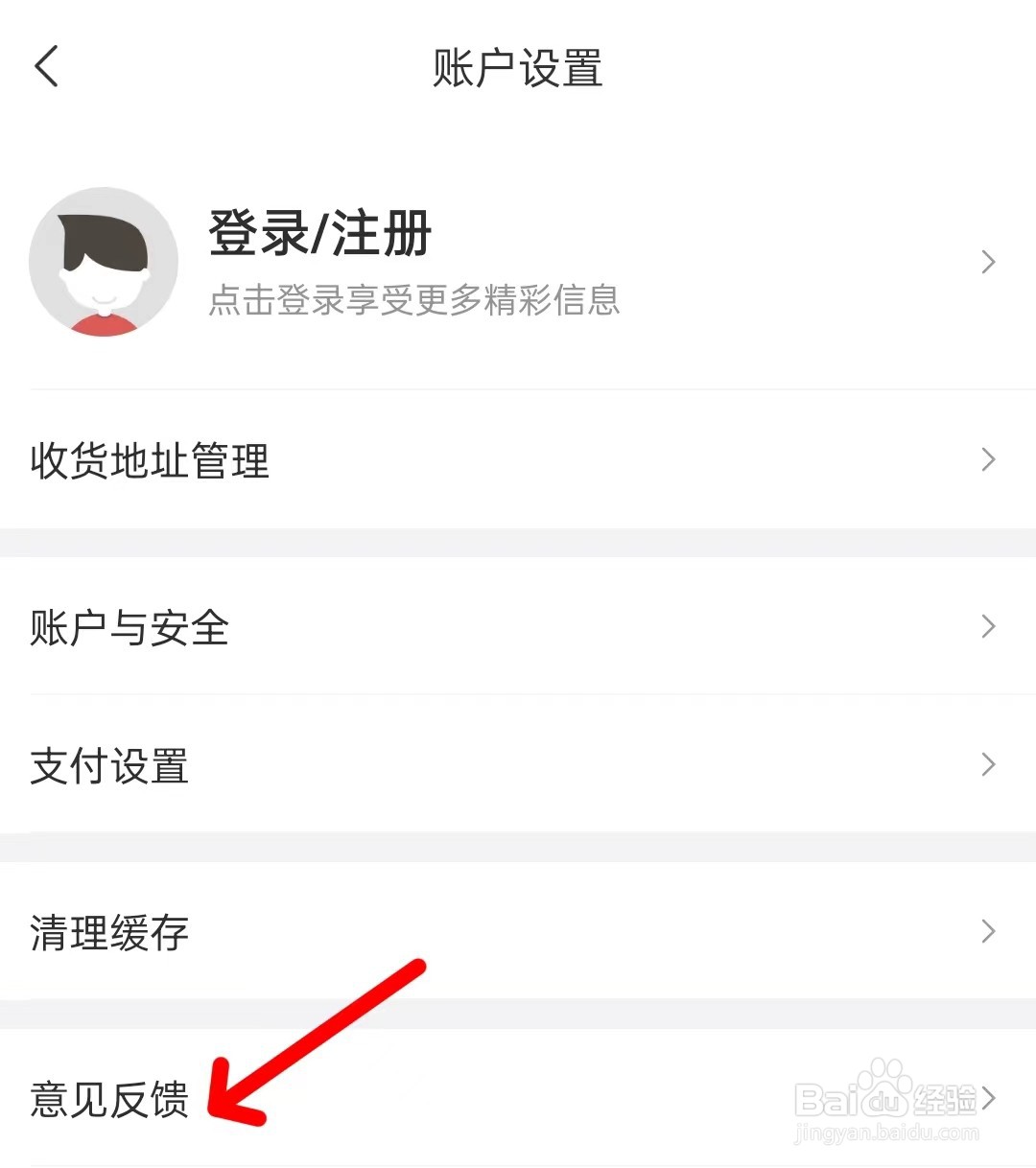This screenshot has width=1036, height=1168.
Task: Click the 账户设置 page title
Action: (x=517, y=68)
